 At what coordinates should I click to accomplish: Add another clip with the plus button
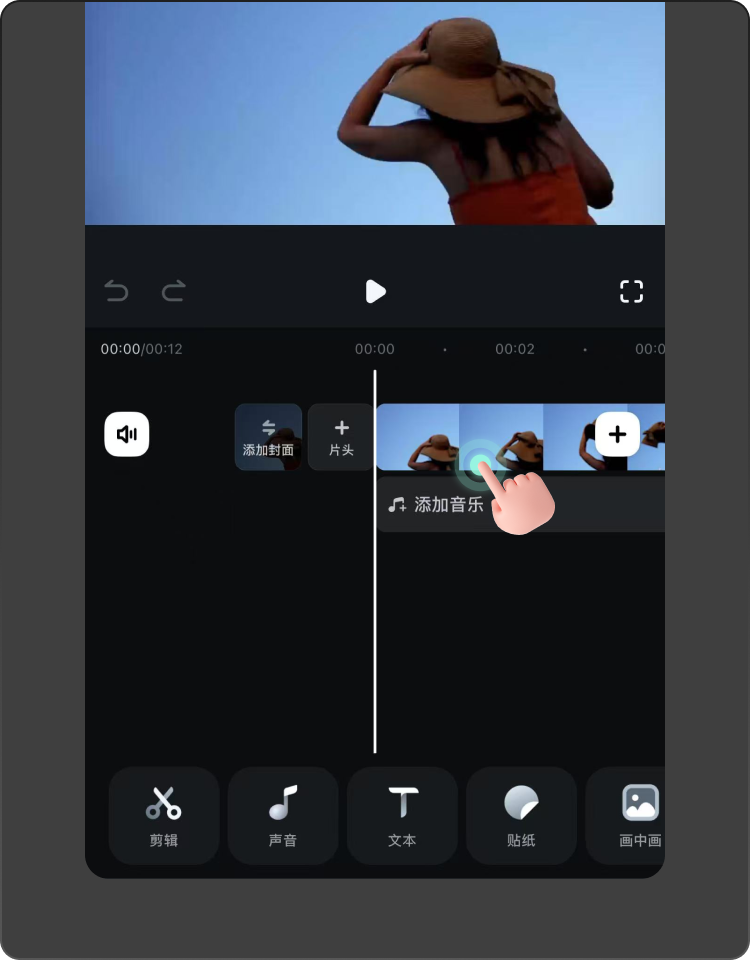click(617, 434)
